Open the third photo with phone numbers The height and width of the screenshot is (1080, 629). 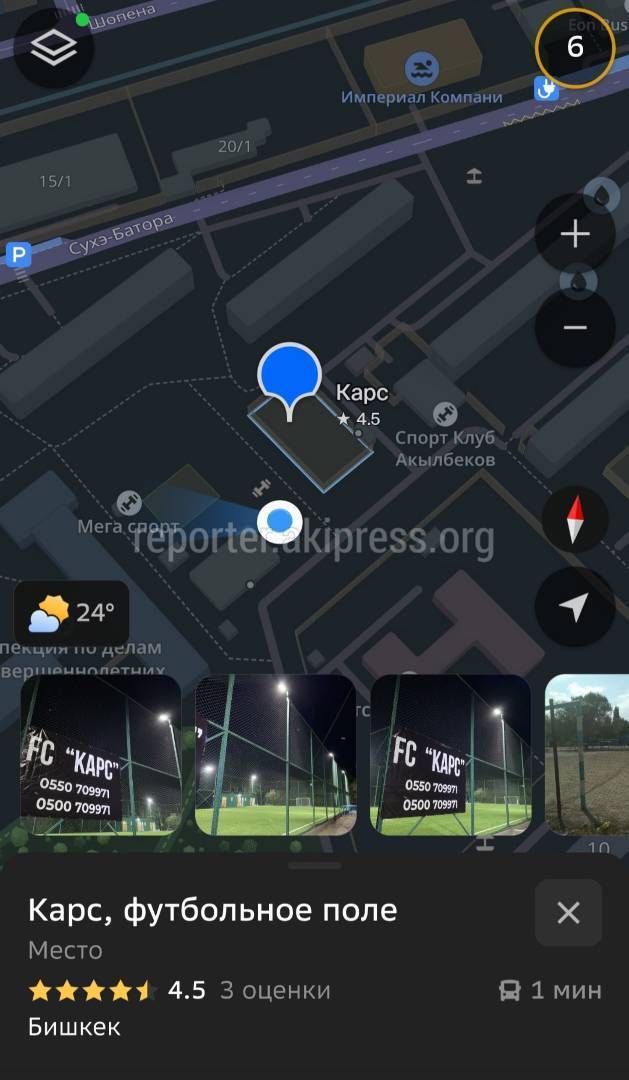(451, 755)
